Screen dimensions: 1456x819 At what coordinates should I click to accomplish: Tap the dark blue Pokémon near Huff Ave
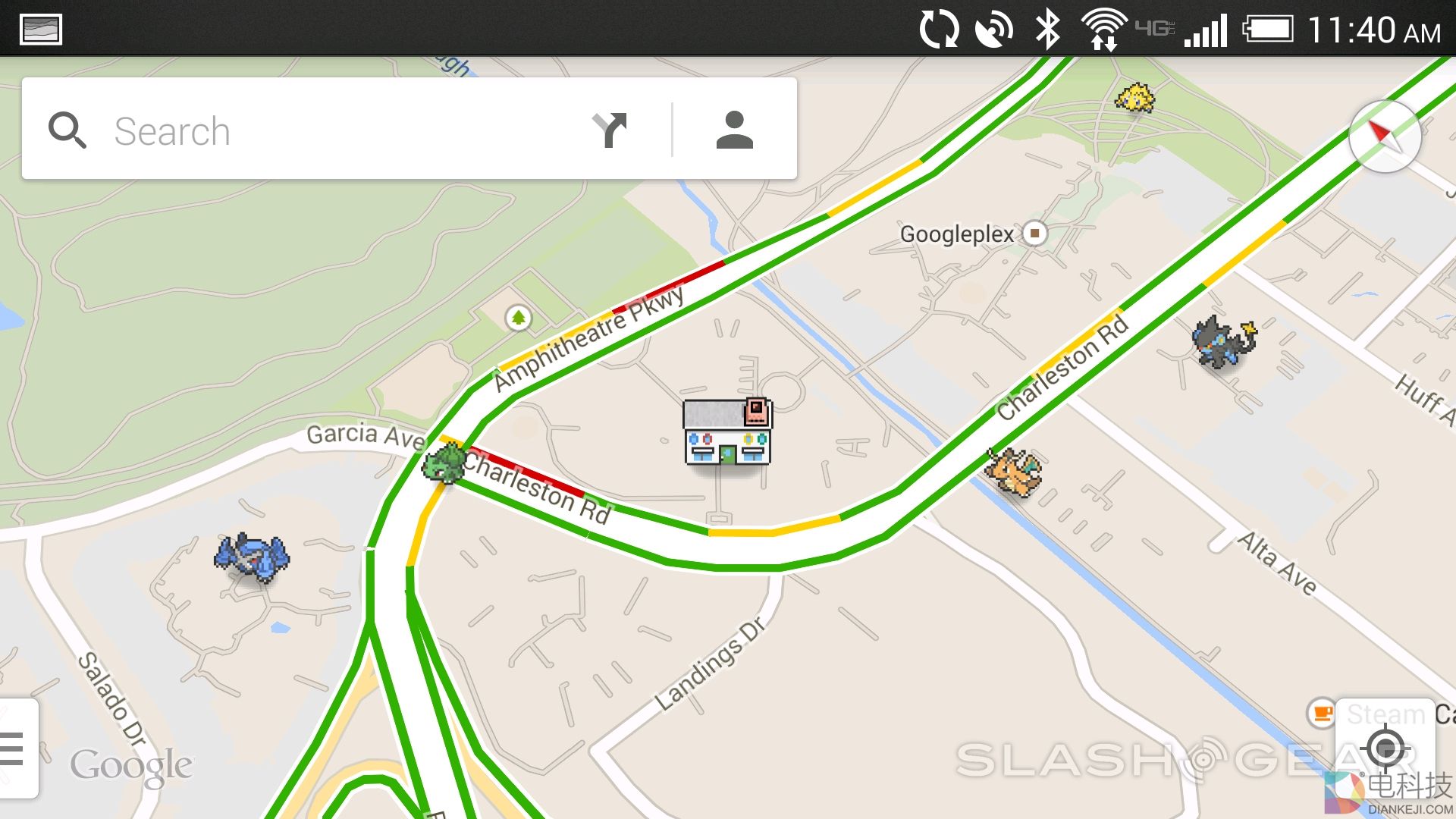click(x=1222, y=342)
